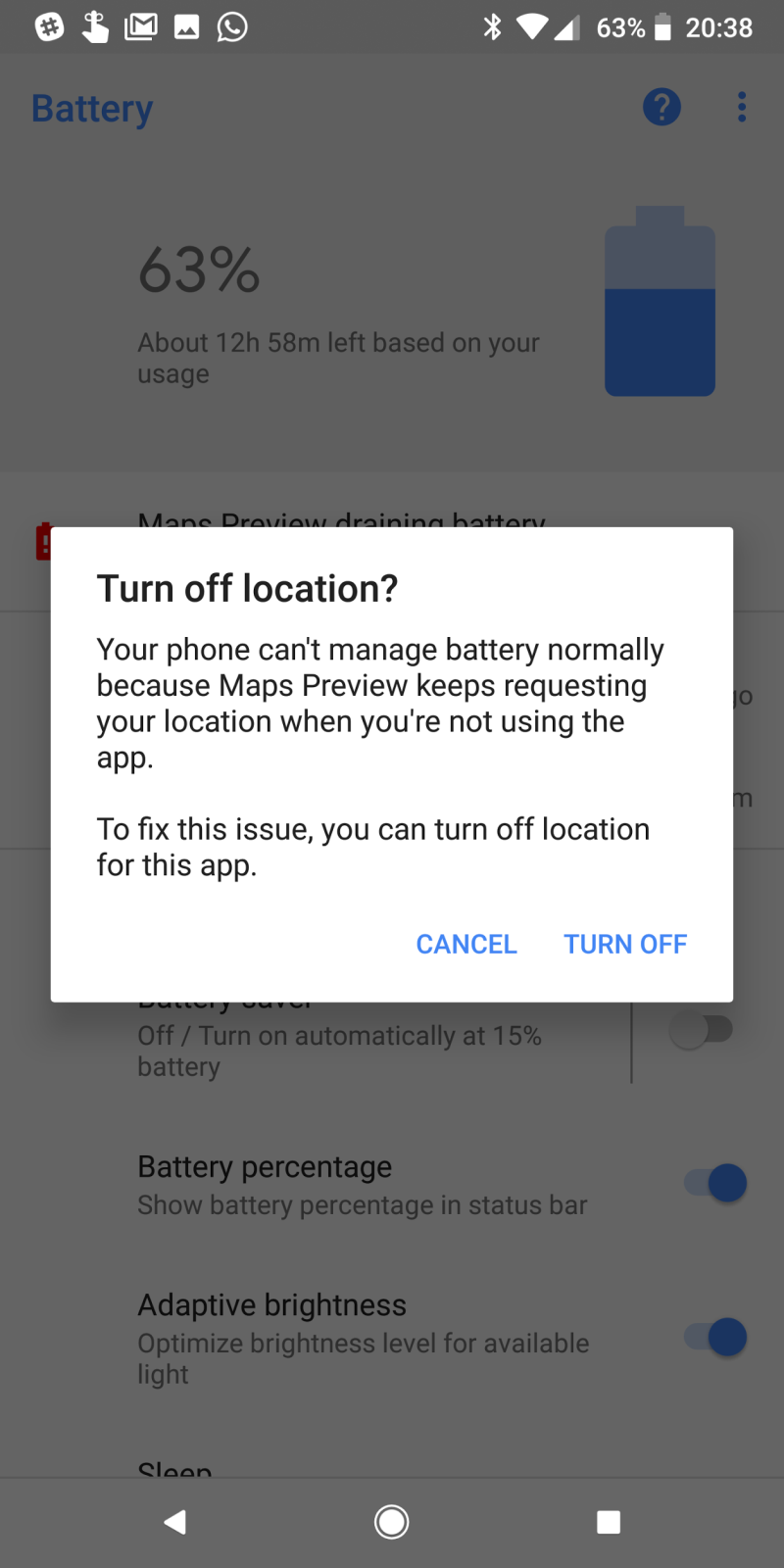
Task: Go back using the navigation bar
Action: pyautogui.click(x=175, y=1522)
